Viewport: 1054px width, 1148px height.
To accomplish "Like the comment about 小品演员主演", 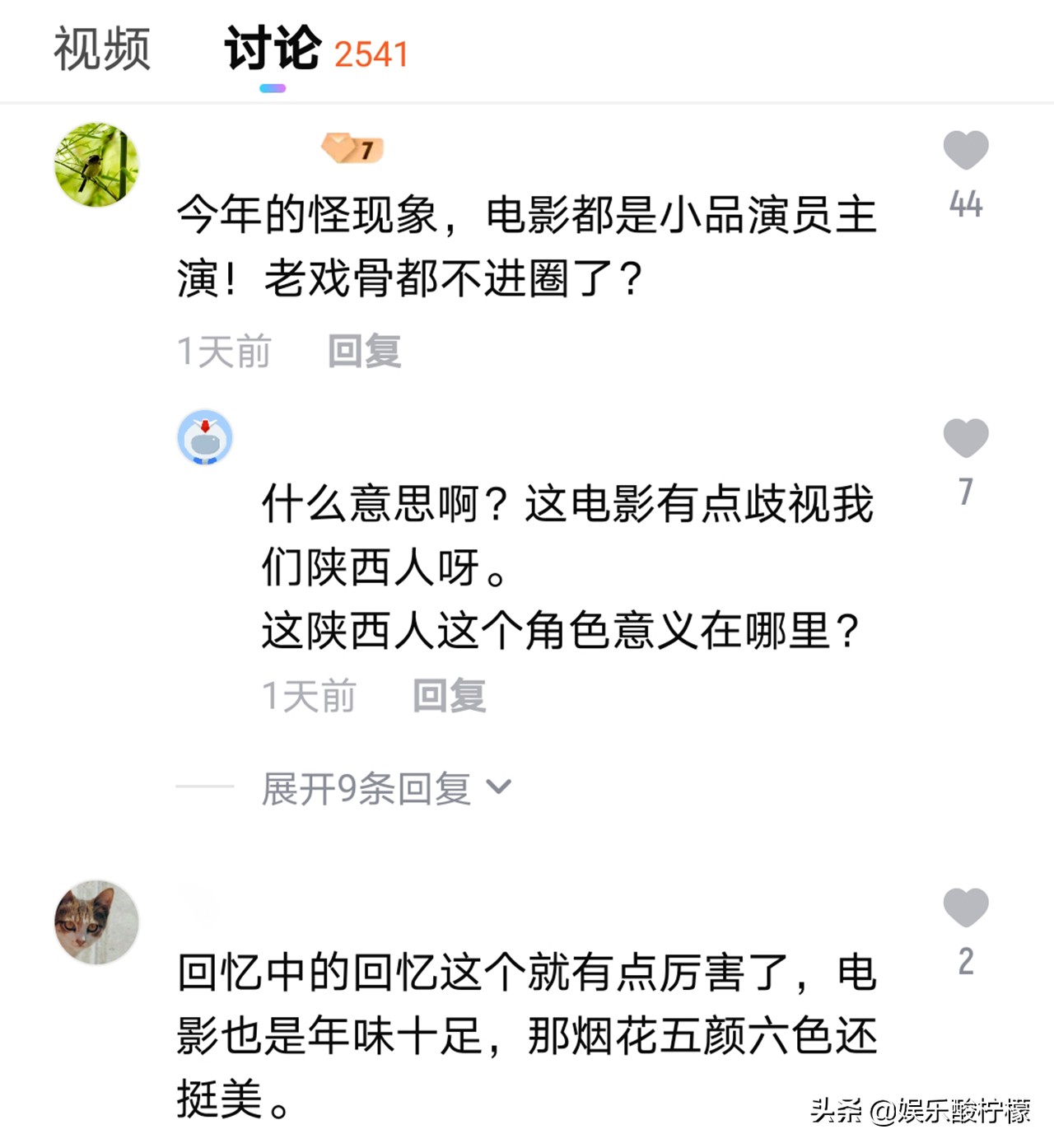I will click(965, 151).
